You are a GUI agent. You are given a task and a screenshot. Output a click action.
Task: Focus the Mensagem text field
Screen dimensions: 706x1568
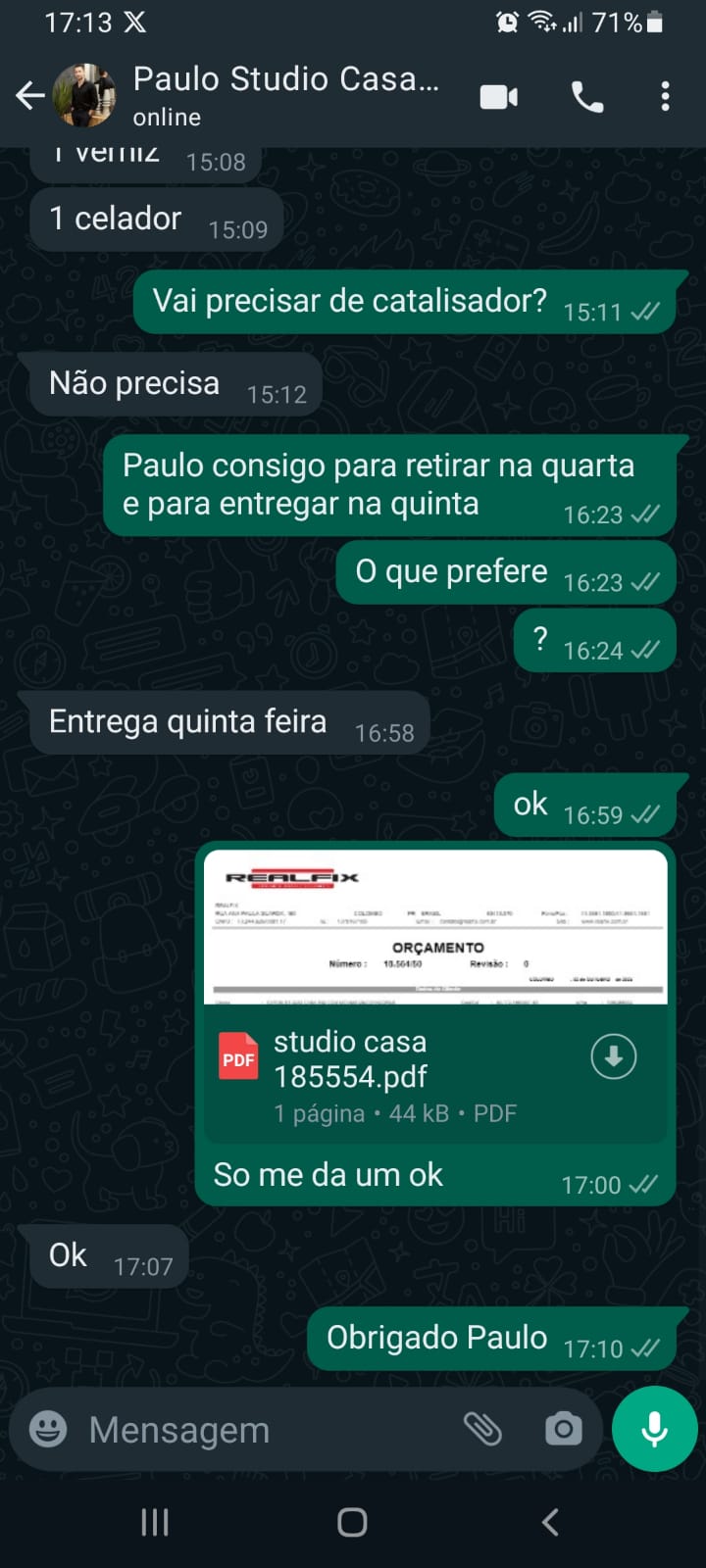click(265, 1430)
